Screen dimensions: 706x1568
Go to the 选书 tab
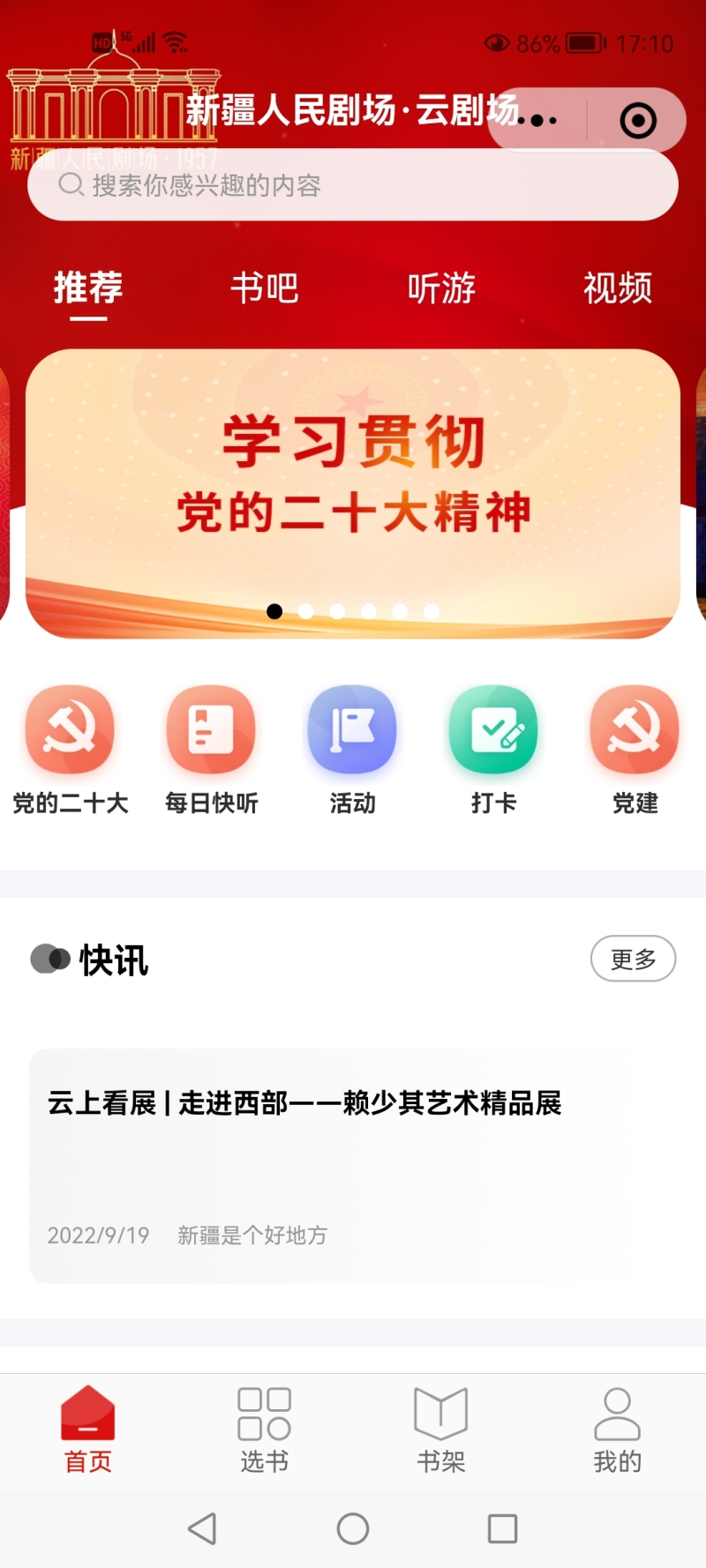click(265, 1430)
